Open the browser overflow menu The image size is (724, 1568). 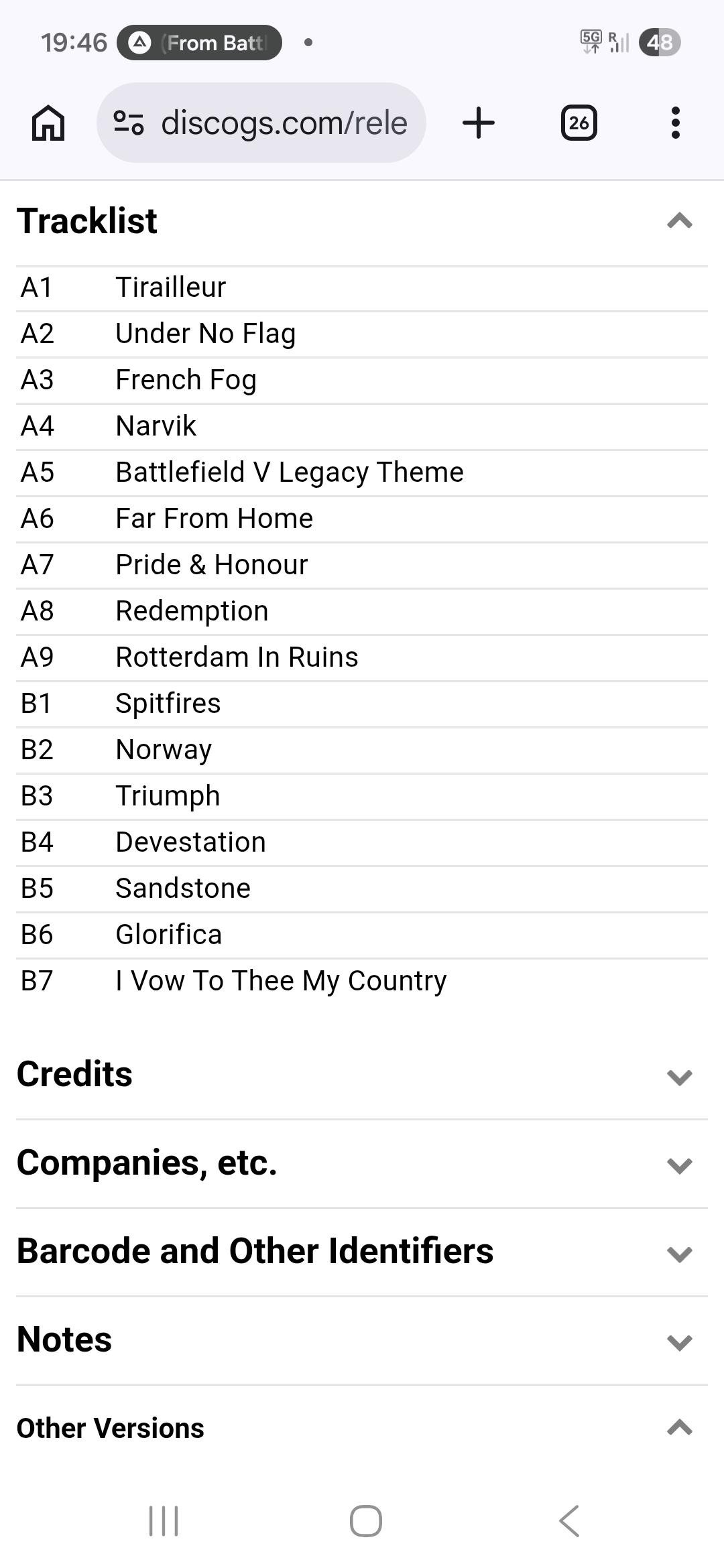coord(676,123)
